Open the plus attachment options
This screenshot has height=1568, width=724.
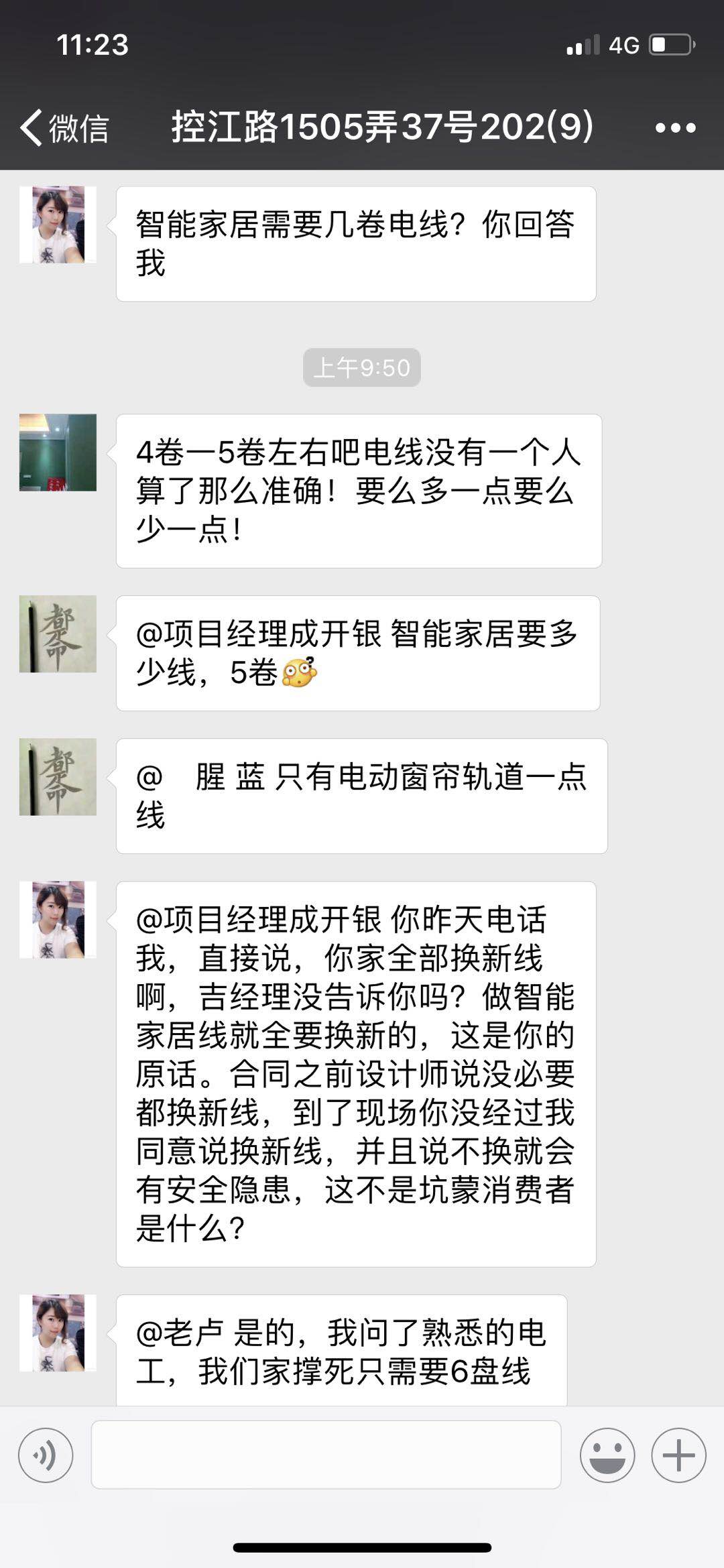[x=678, y=1455]
